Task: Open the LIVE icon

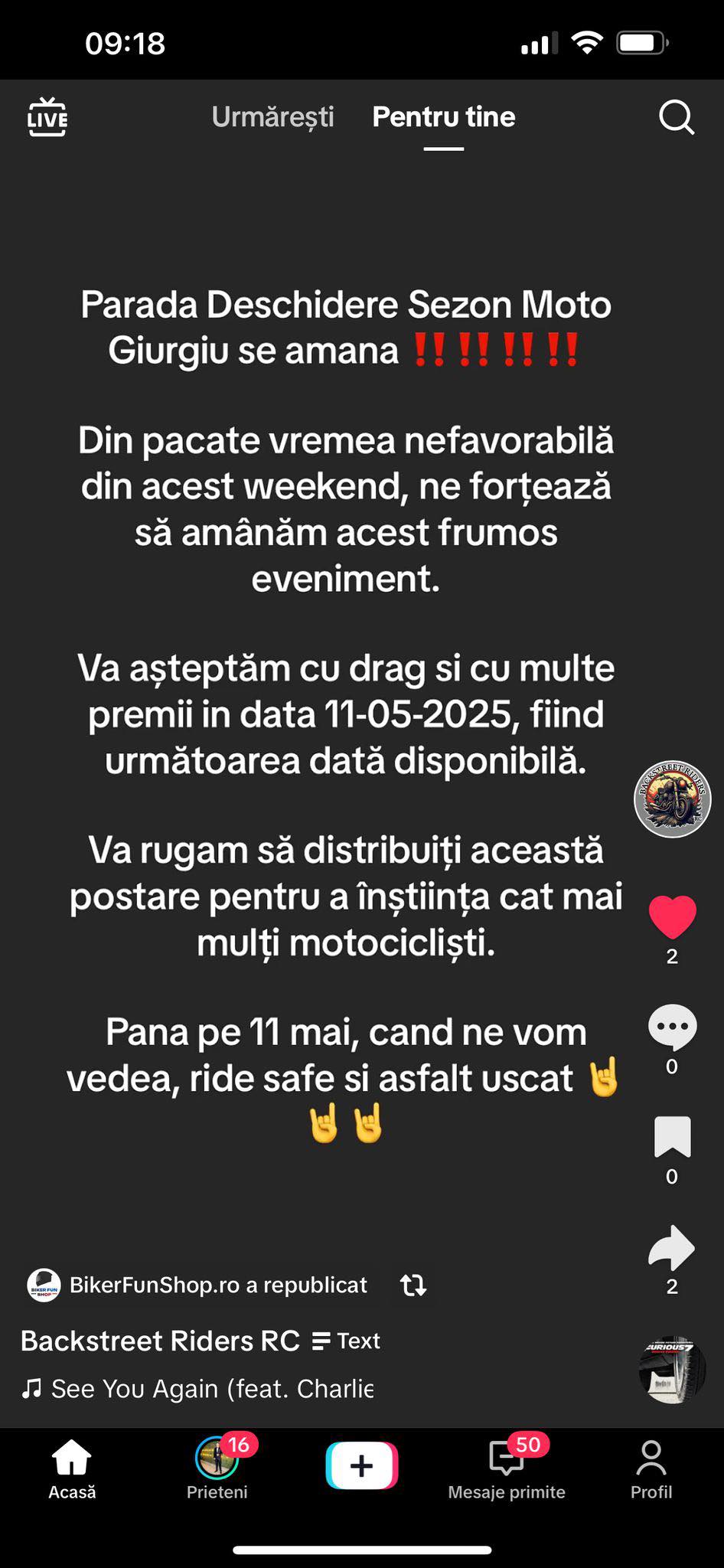Action: pos(47,117)
